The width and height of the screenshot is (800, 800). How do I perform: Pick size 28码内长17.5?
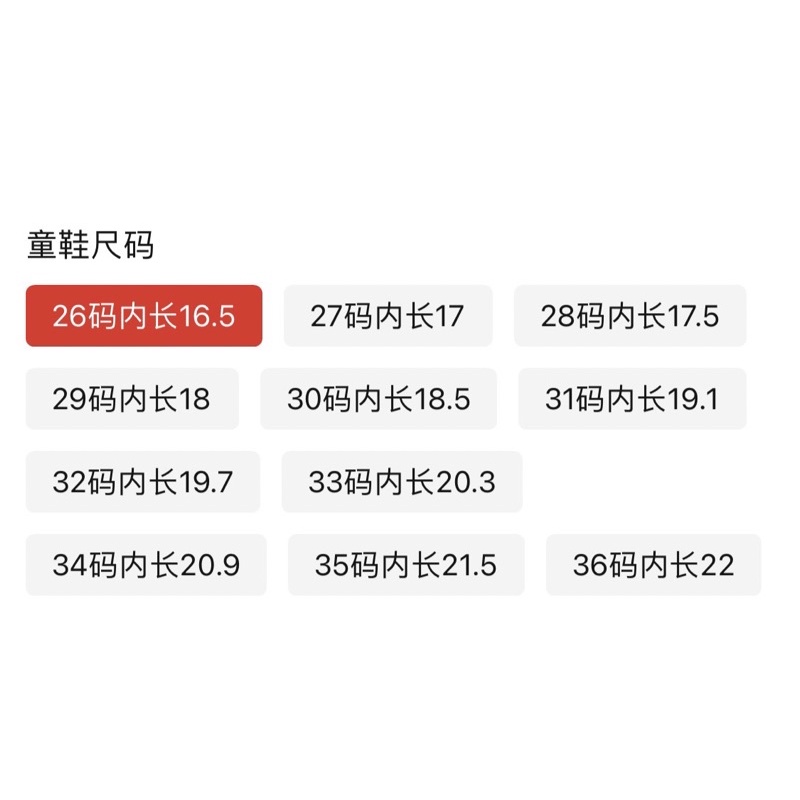pyautogui.click(x=630, y=316)
